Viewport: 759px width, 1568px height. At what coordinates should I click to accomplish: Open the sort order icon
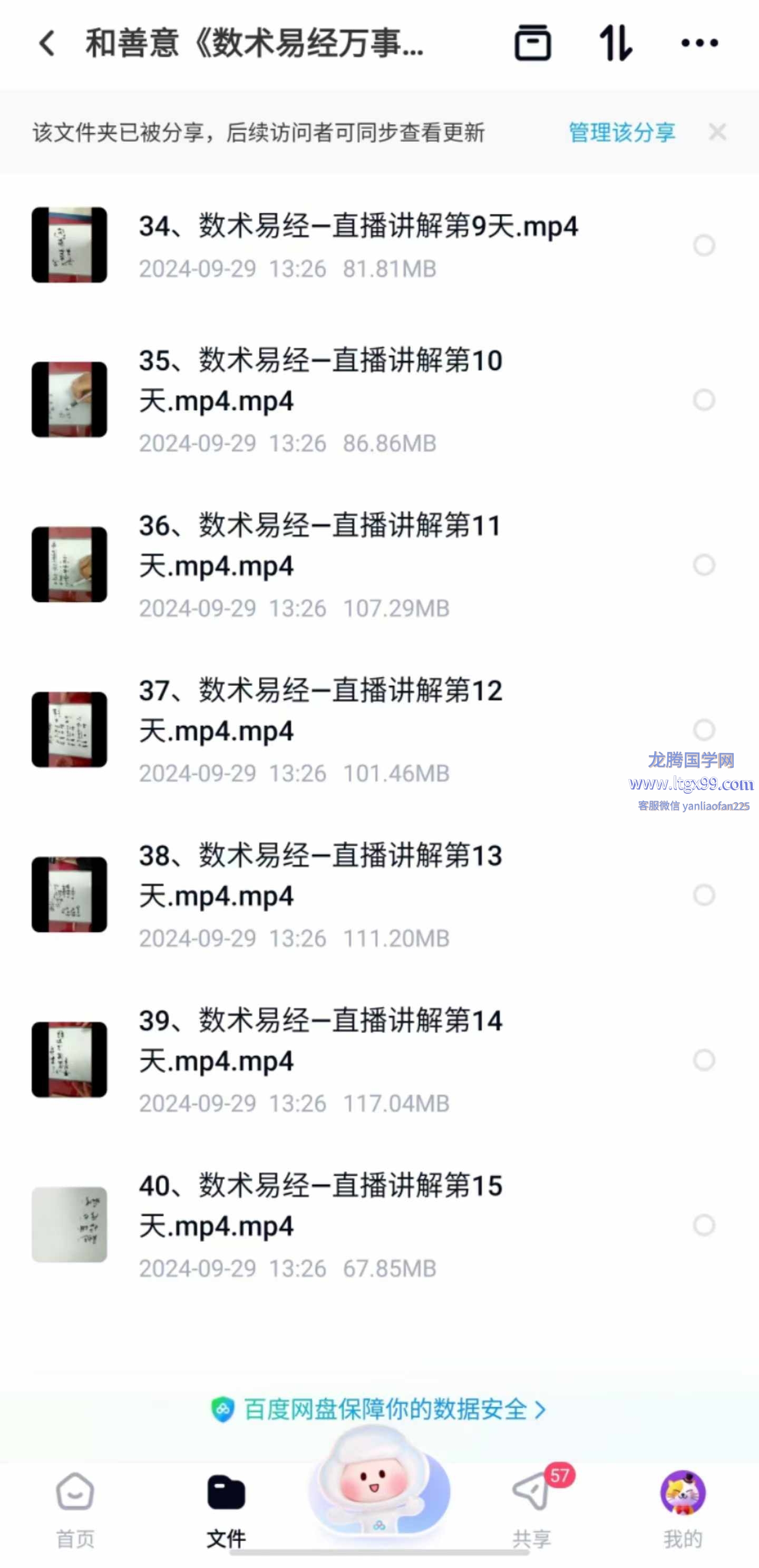click(615, 43)
